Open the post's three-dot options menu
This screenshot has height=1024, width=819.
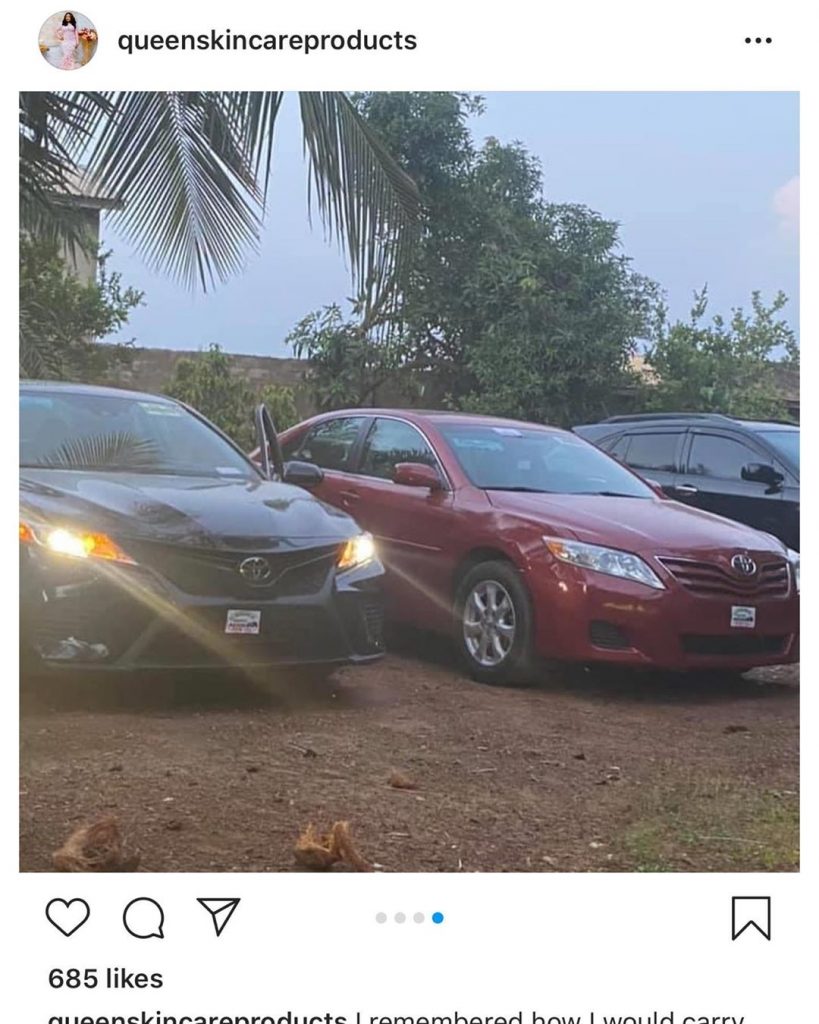click(x=758, y=41)
